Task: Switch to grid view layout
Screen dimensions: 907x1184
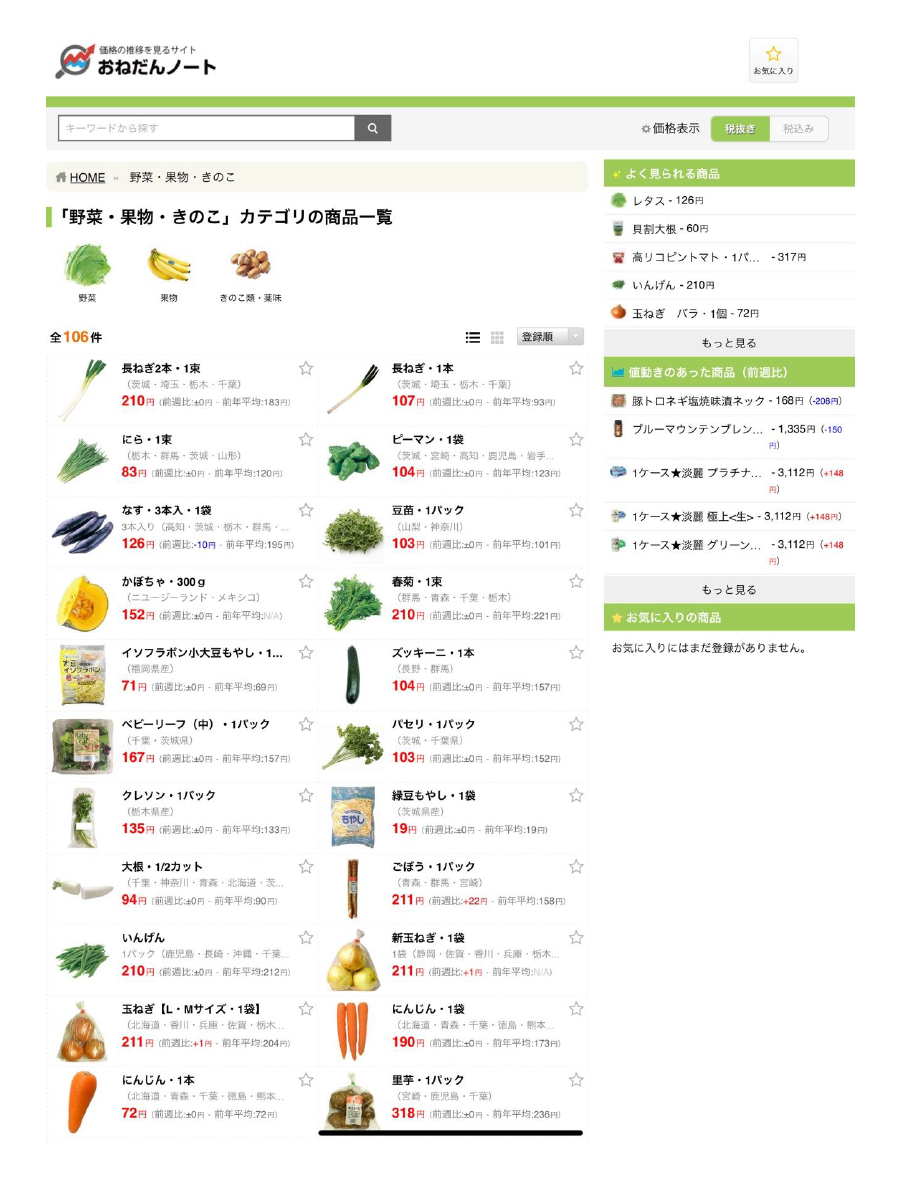Action: (497, 338)
